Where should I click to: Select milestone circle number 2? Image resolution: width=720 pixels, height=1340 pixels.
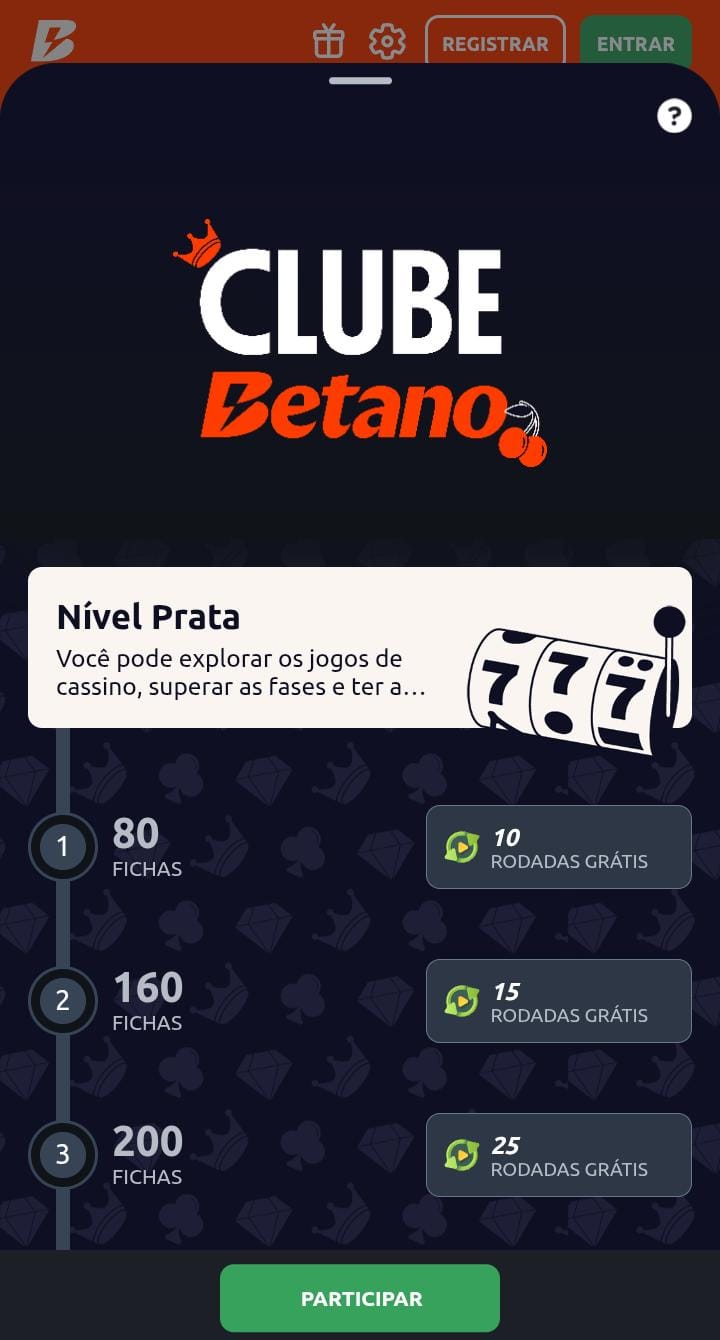point(63,1000)
